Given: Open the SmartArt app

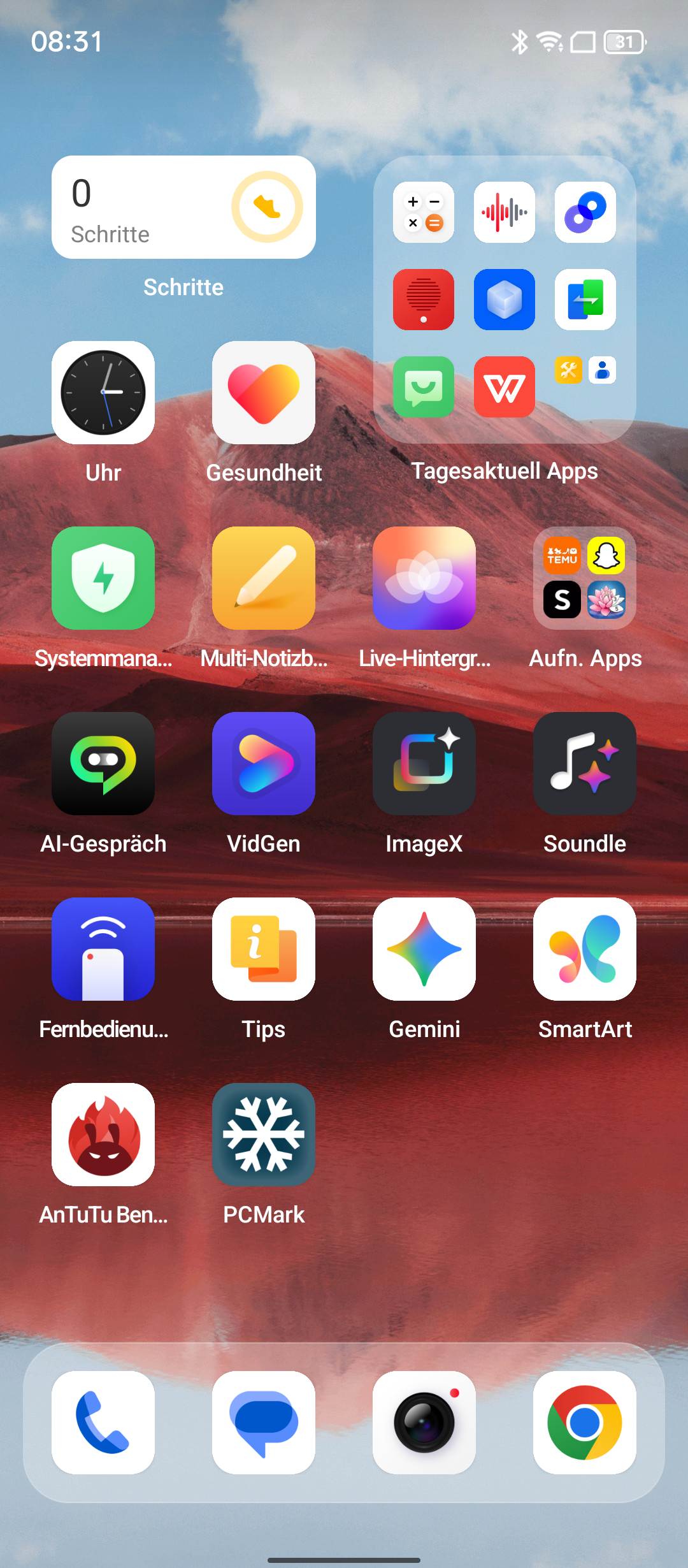Looking at the screenshot, I should point(585,949).
